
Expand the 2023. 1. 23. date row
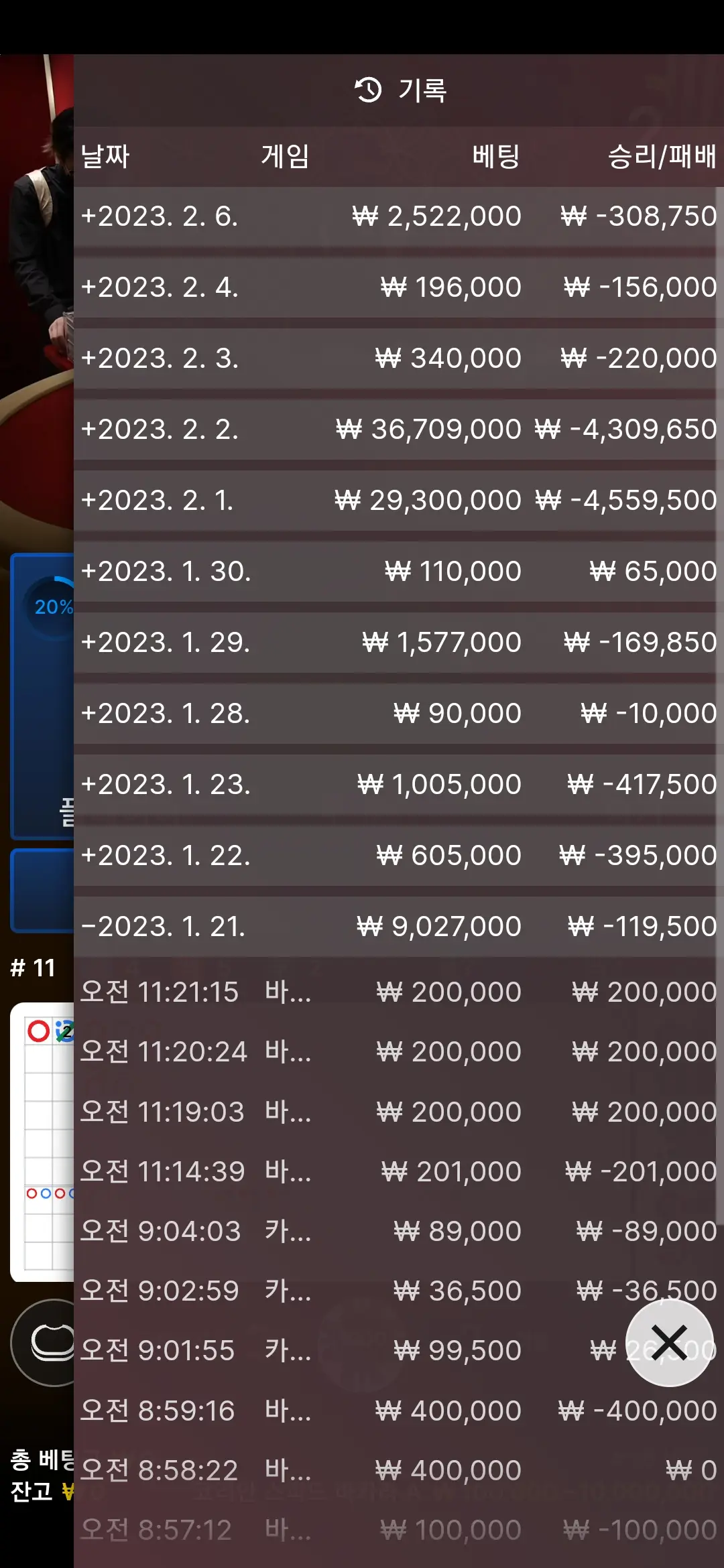pos(395,785)
